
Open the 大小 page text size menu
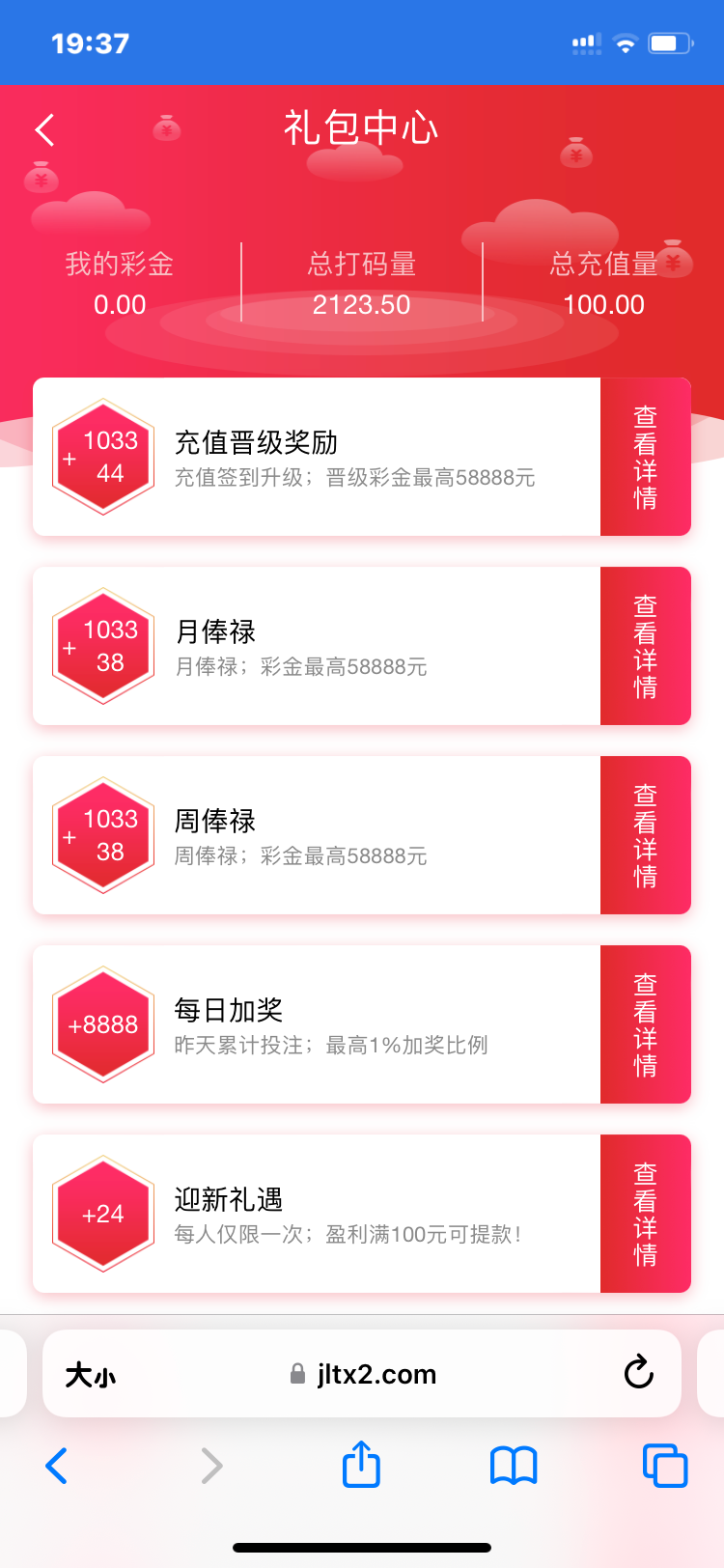point(90,1374)
